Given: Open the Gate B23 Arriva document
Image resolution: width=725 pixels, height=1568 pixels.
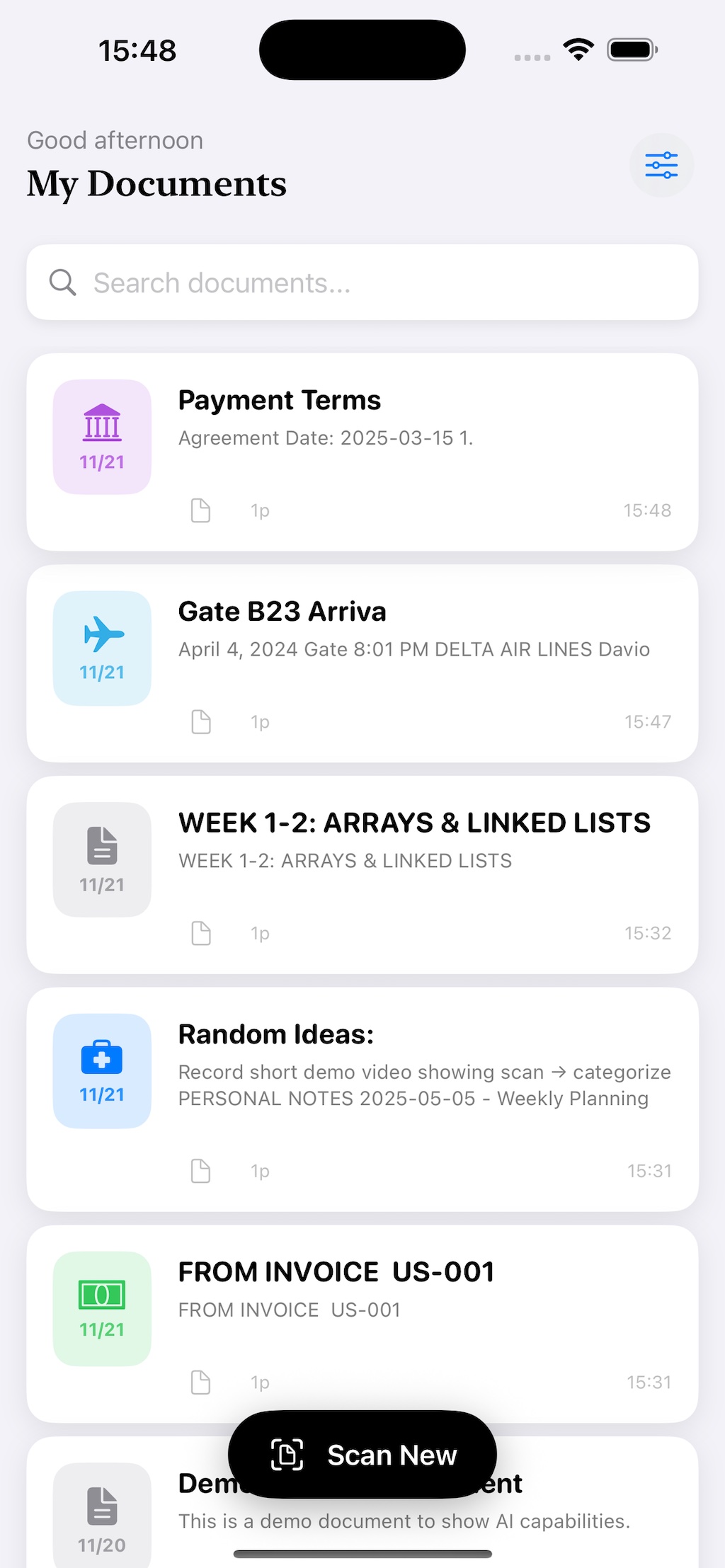Looking at the screenshot, I should [x=362, y=663].
